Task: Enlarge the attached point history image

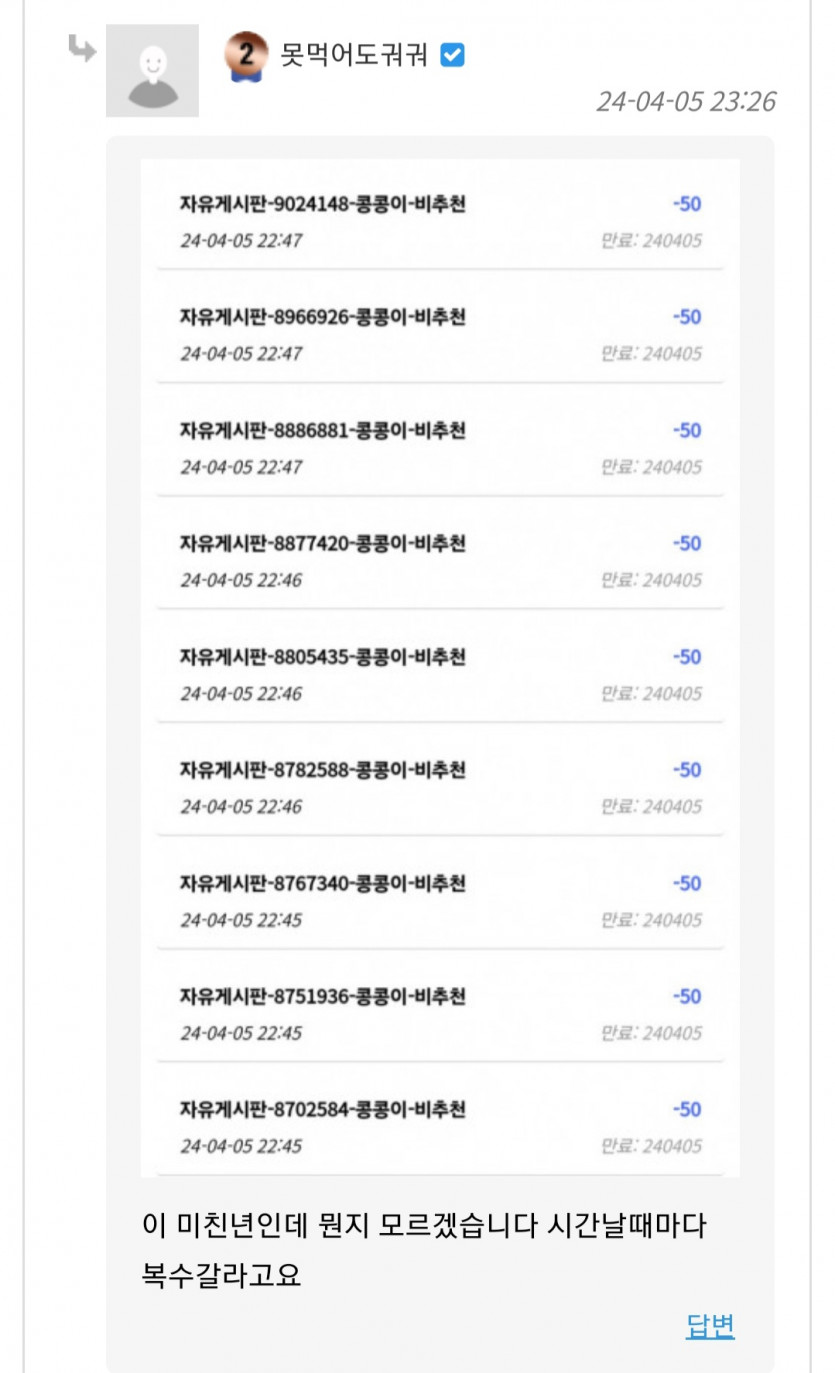Action: [440, 667]
